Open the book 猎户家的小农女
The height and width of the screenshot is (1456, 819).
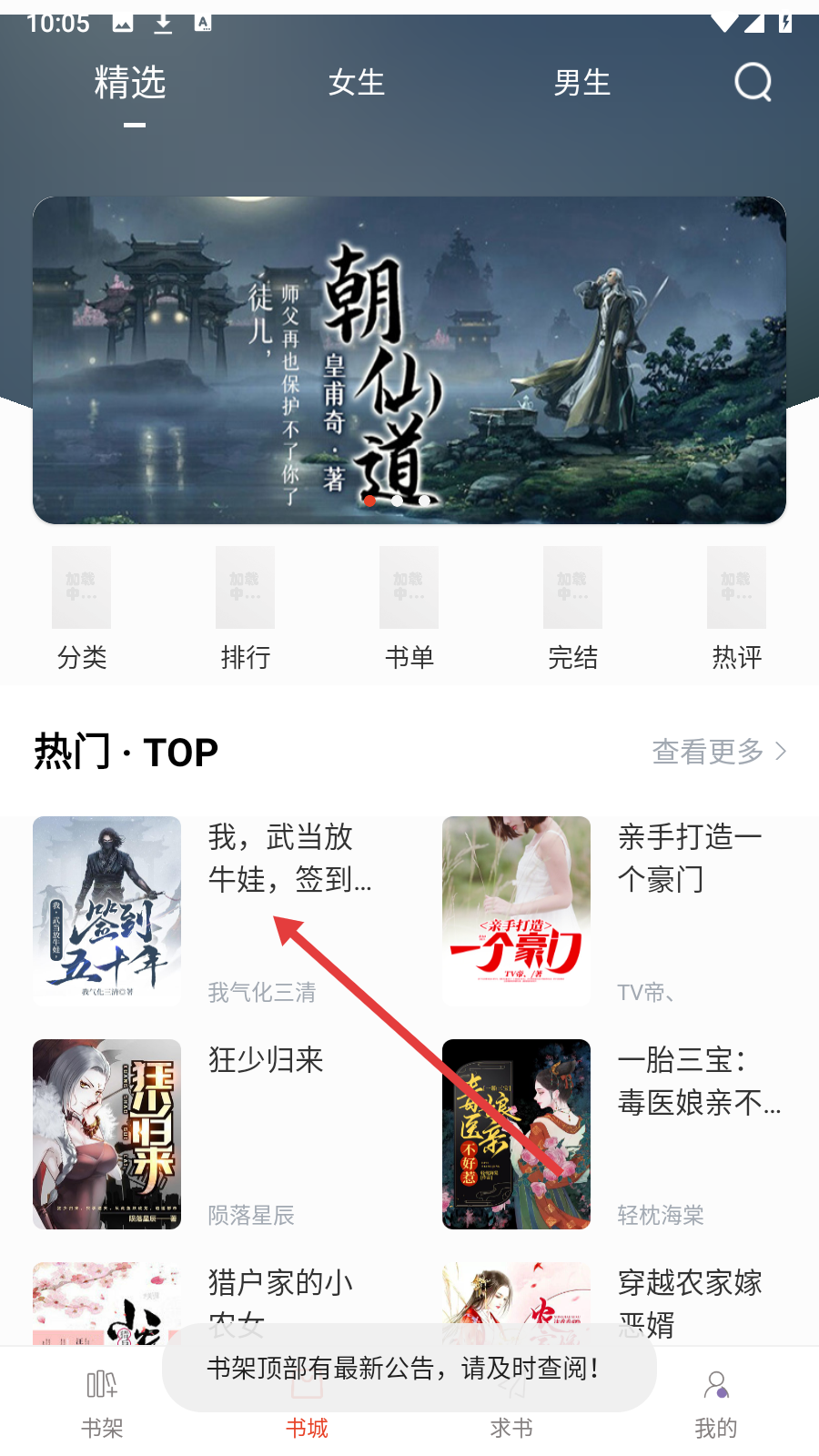click(x=107, y=1297)
